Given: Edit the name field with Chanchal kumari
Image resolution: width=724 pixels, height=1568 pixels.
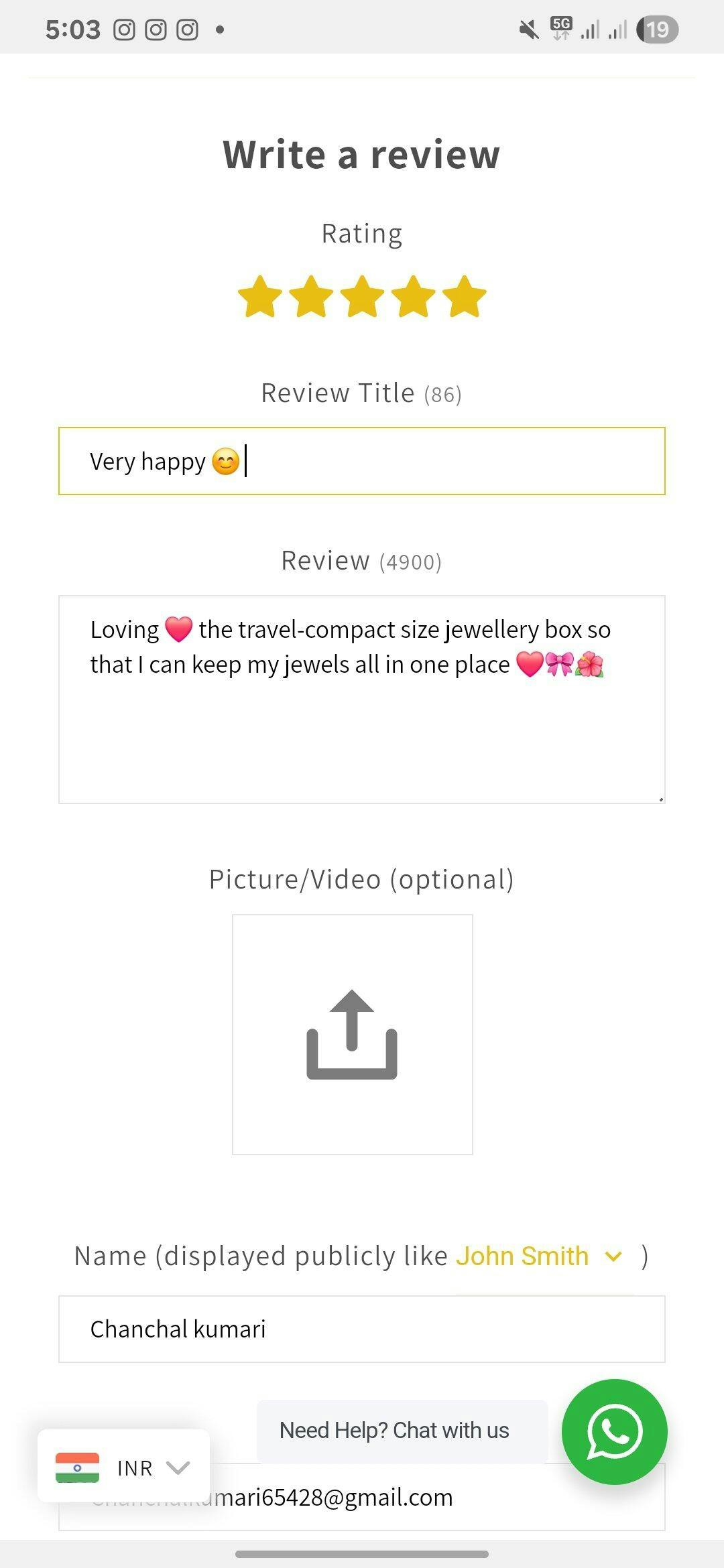Looking at the screenshot, I should pos(362,1329).
